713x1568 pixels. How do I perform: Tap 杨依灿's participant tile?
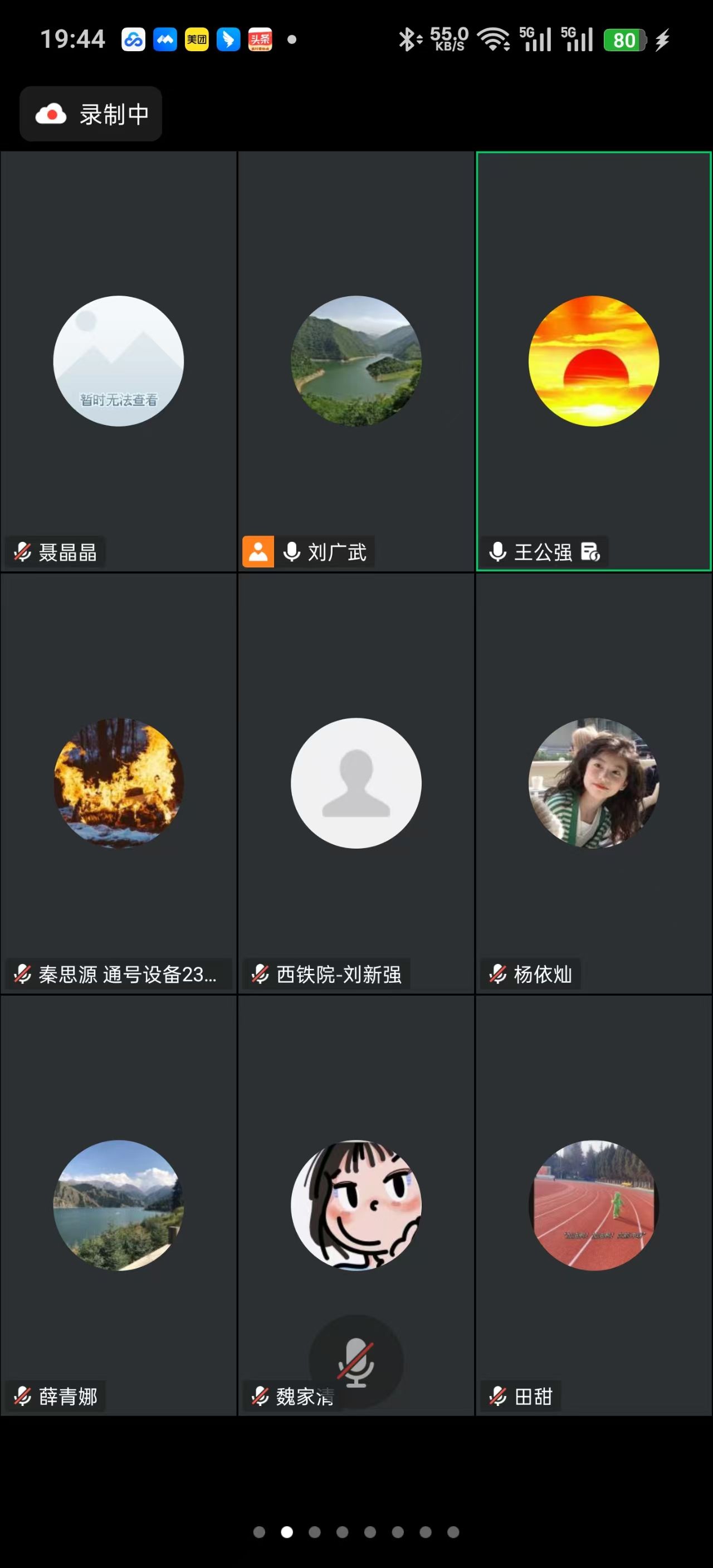pos(594,783)
